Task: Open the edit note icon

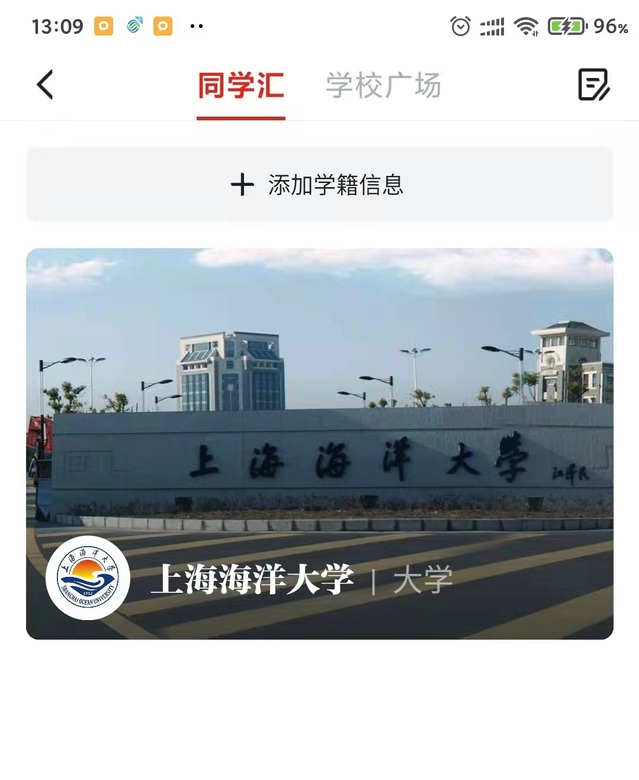Action: [x=594, y=85]
